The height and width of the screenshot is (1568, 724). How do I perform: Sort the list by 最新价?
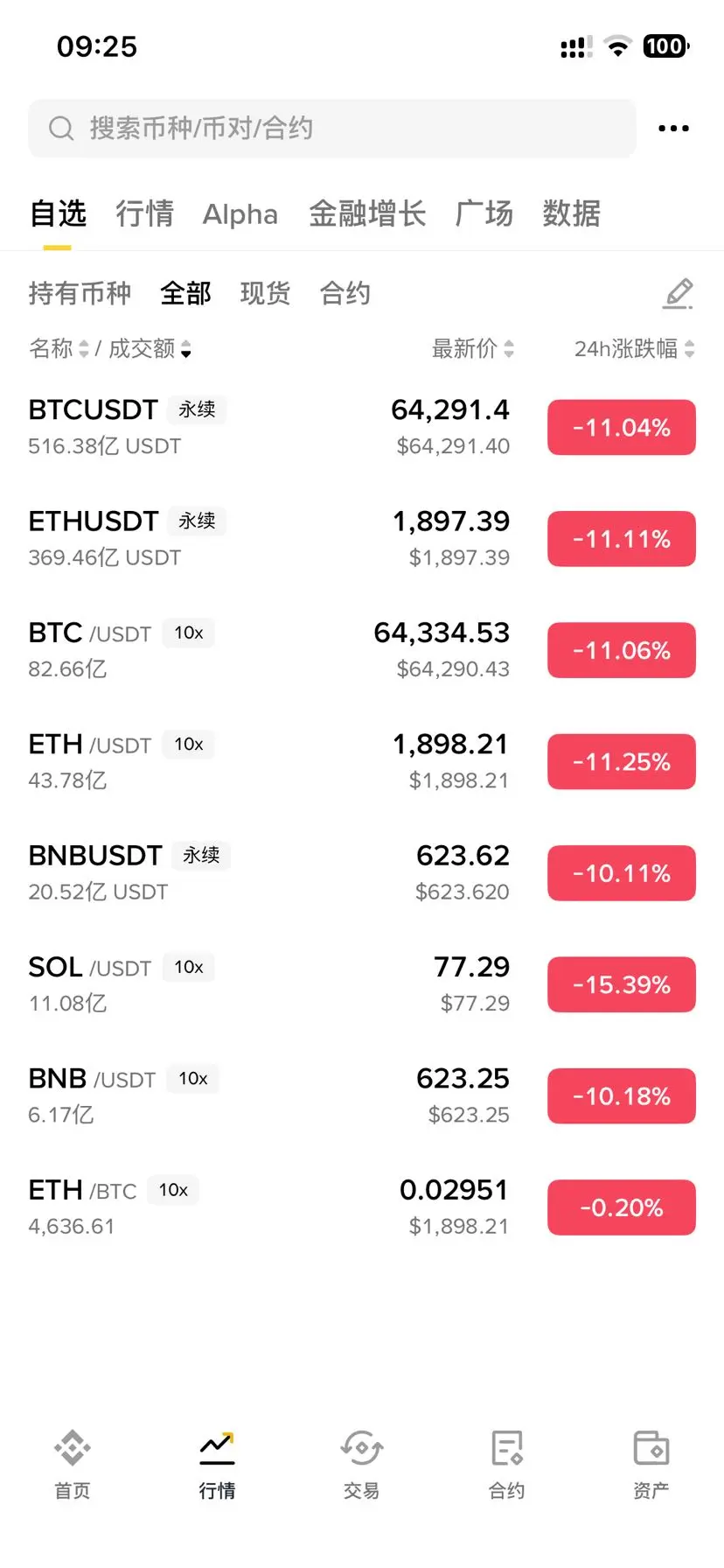472,349
